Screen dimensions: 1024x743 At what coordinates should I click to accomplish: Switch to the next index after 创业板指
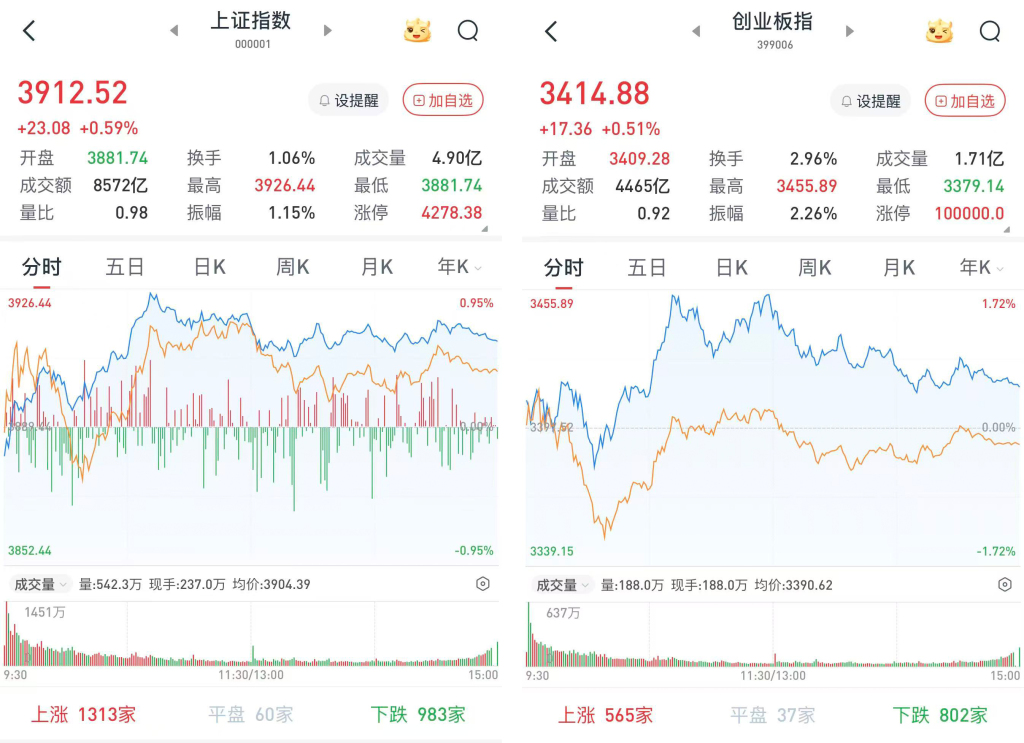click(850, 31)
